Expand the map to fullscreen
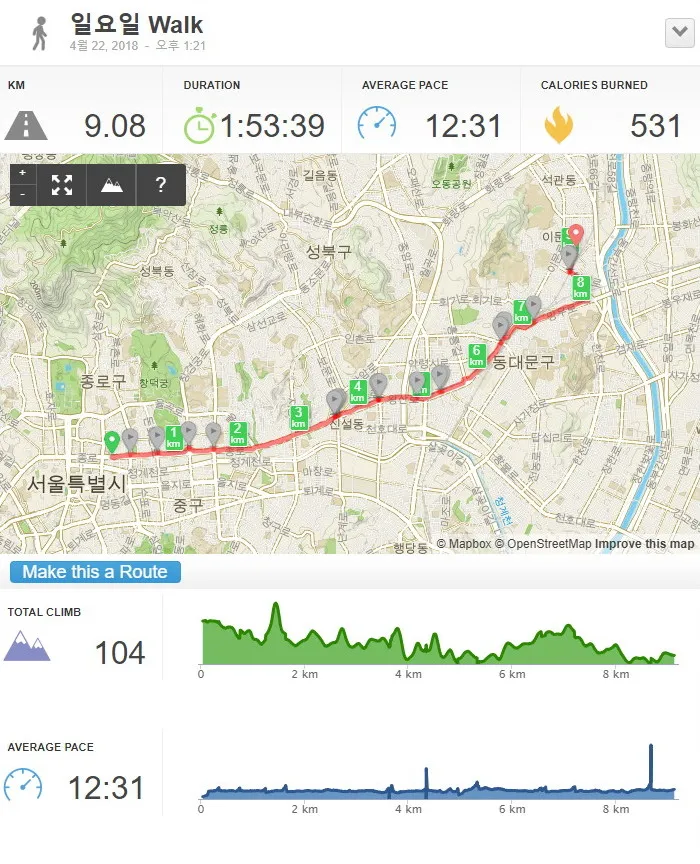 [62, 185]
